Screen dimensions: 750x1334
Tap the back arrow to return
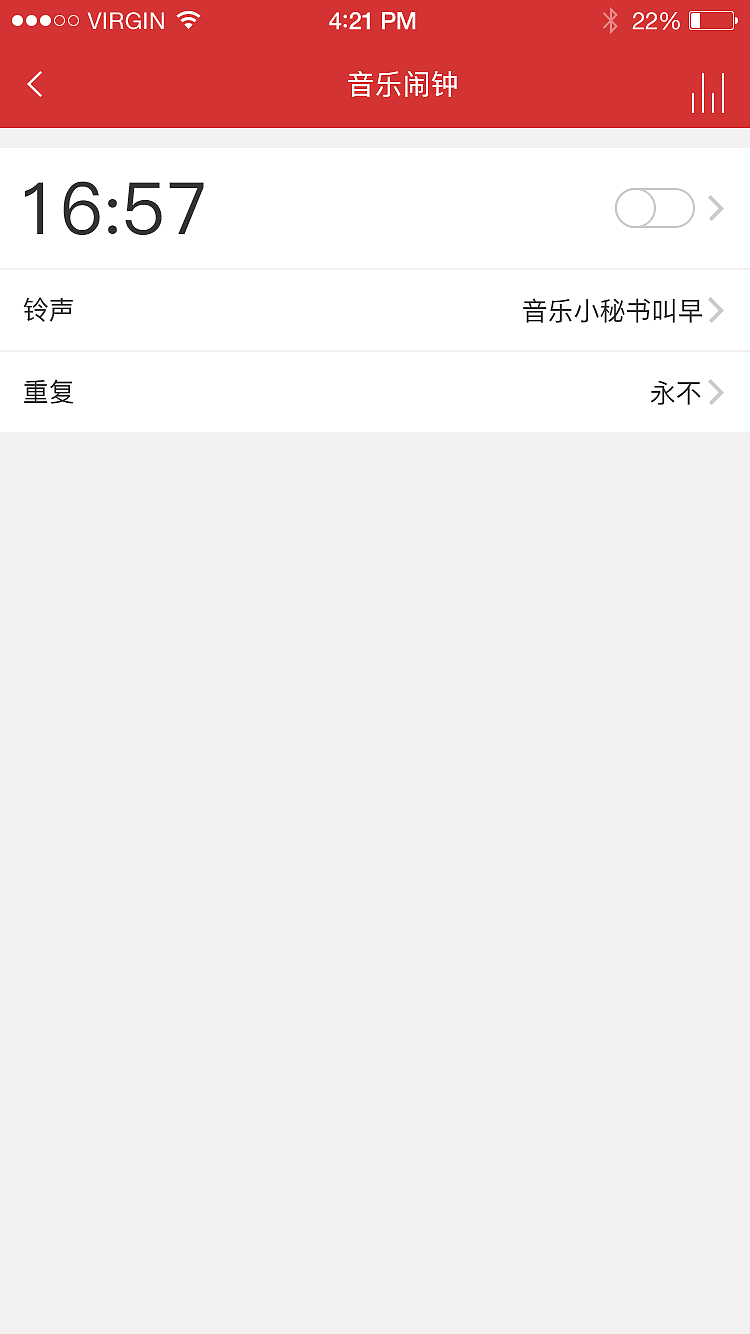coord(34,84)
